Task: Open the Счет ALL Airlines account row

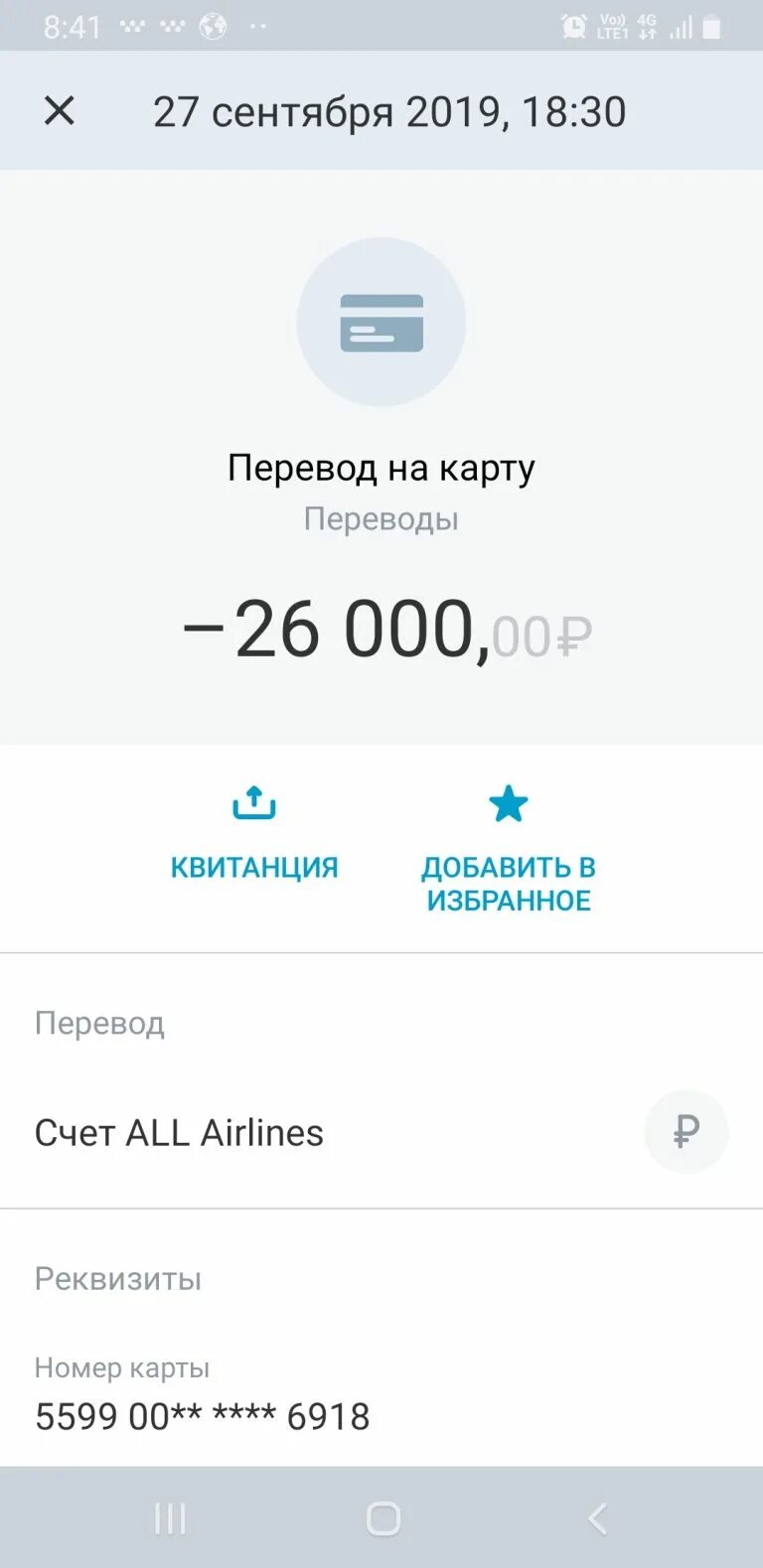Action: (381, 1132)
